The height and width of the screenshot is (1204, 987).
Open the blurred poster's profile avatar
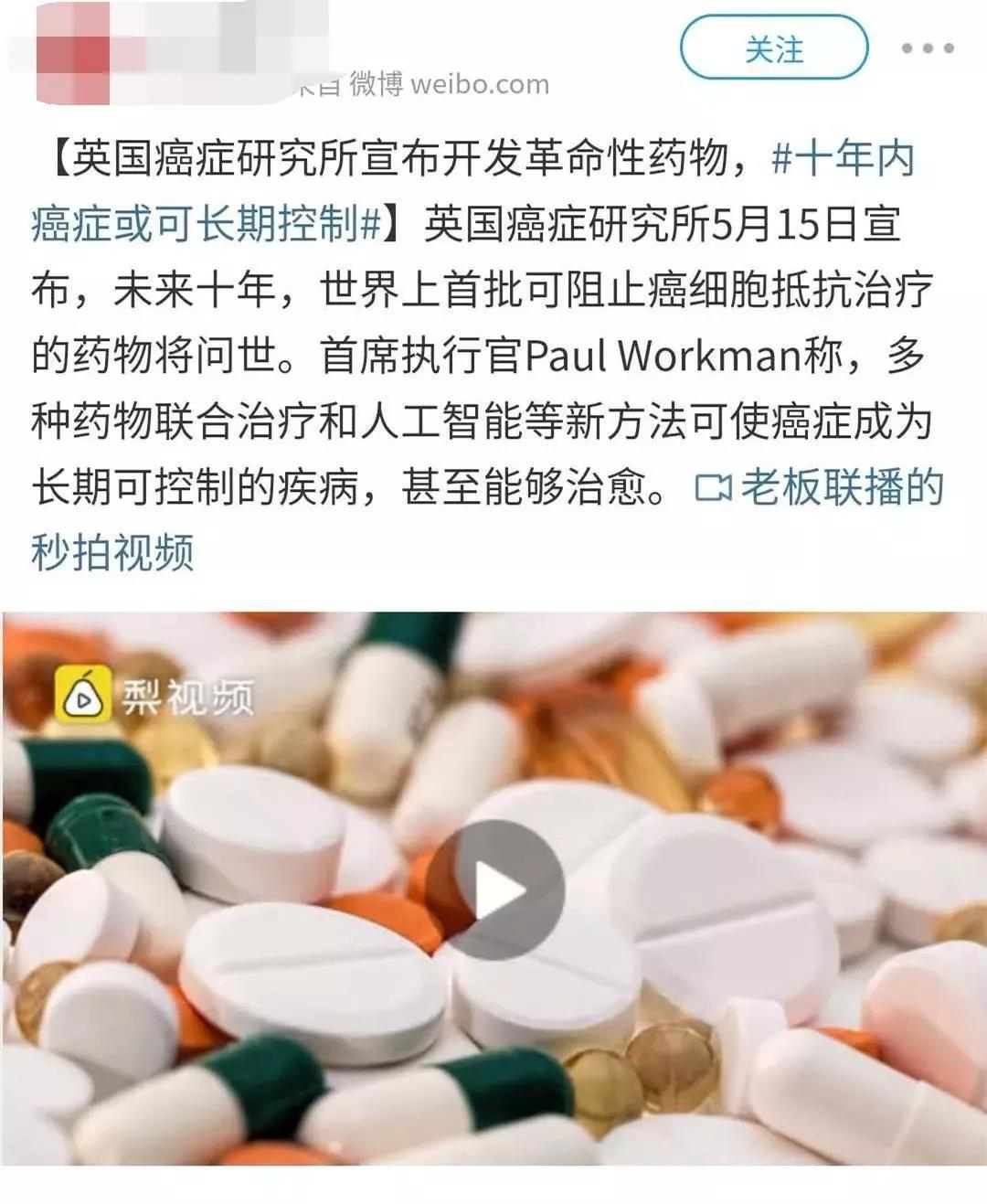tap(73, 50)
